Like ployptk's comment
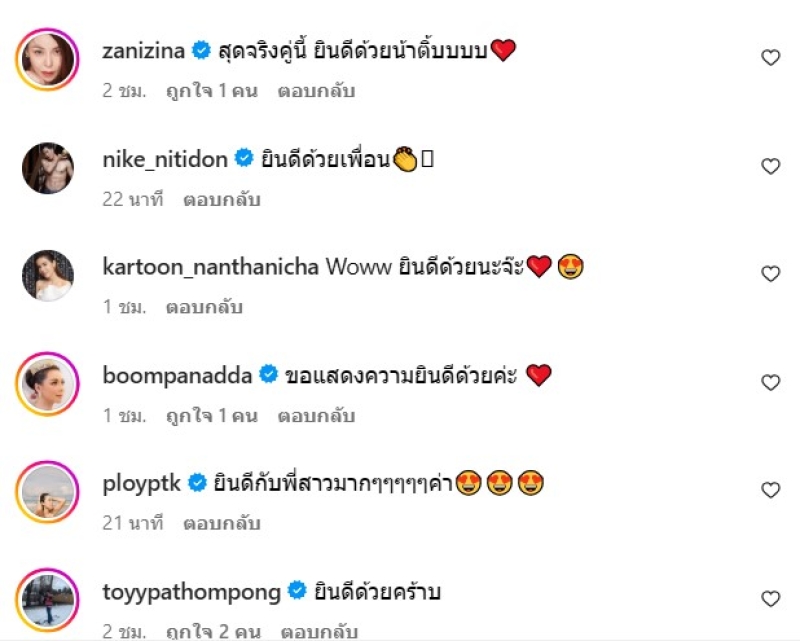Viewport: 800px width, 641px height. point(770,490)
